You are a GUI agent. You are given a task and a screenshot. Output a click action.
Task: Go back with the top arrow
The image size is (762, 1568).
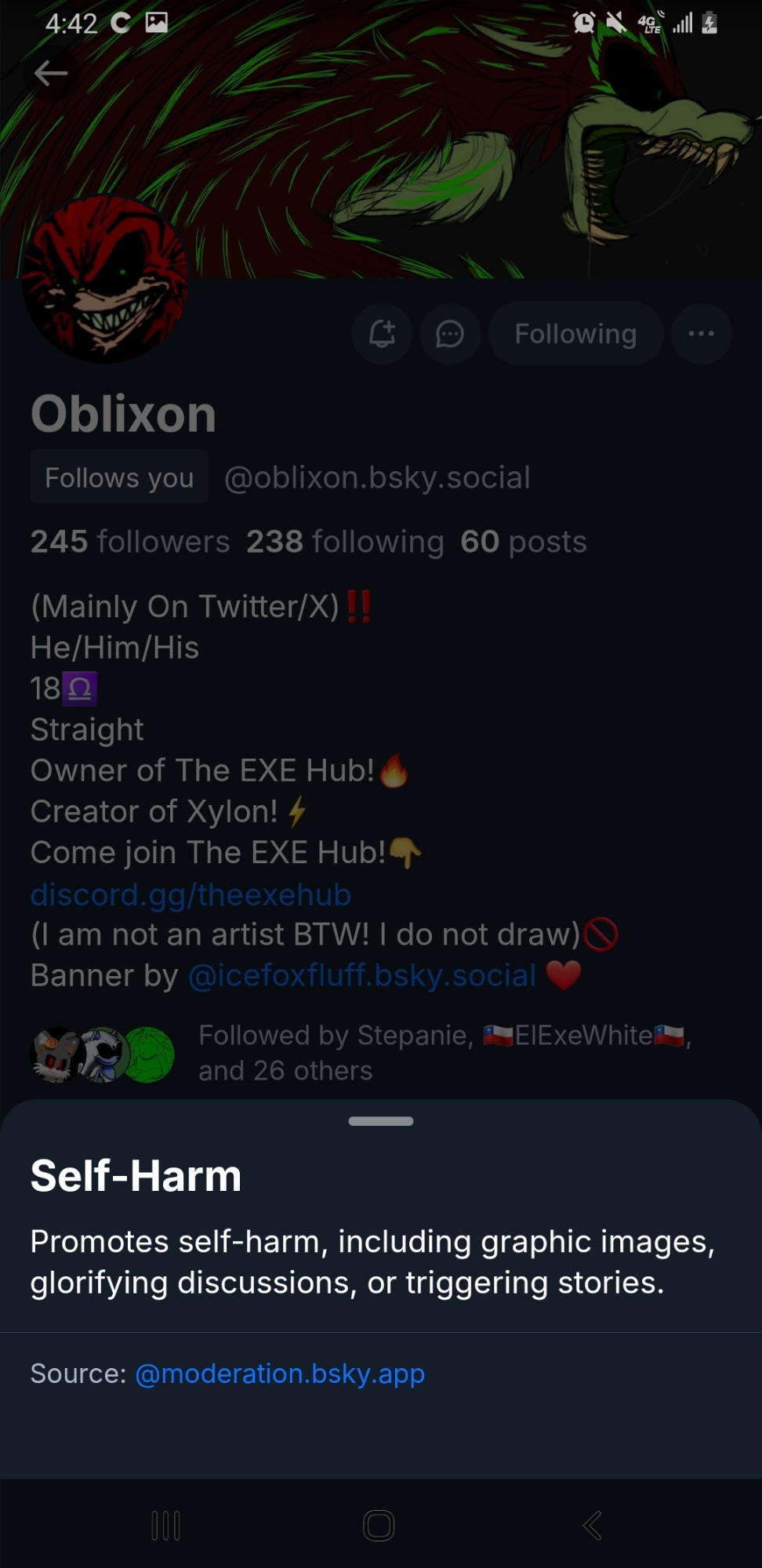(x=51, y=74)
